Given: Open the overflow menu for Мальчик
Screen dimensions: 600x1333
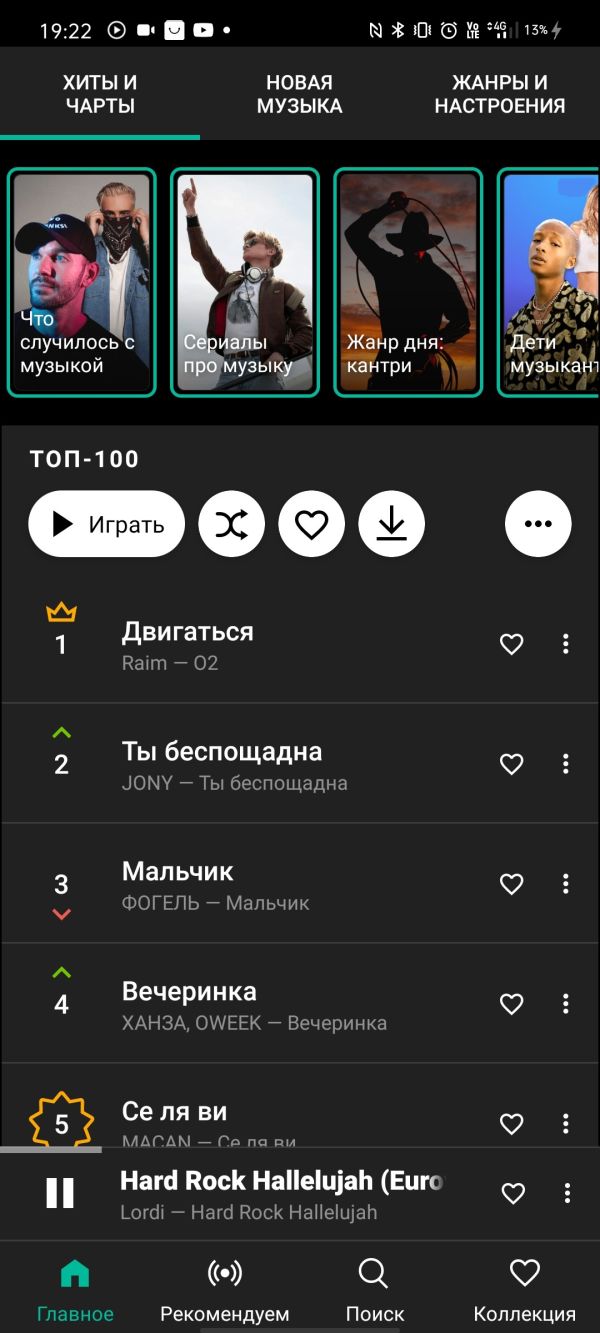Looking at the screenshot, I should [x=566, y=884].
